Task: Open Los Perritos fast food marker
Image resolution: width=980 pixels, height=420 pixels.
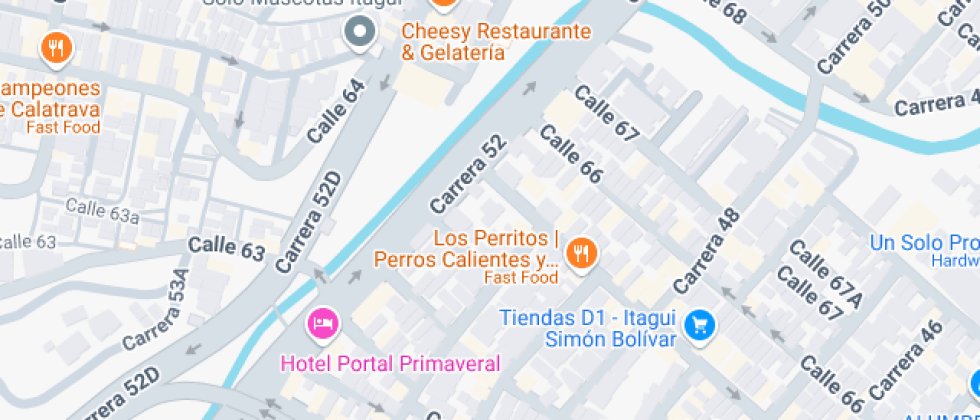Action: point(580,254)
